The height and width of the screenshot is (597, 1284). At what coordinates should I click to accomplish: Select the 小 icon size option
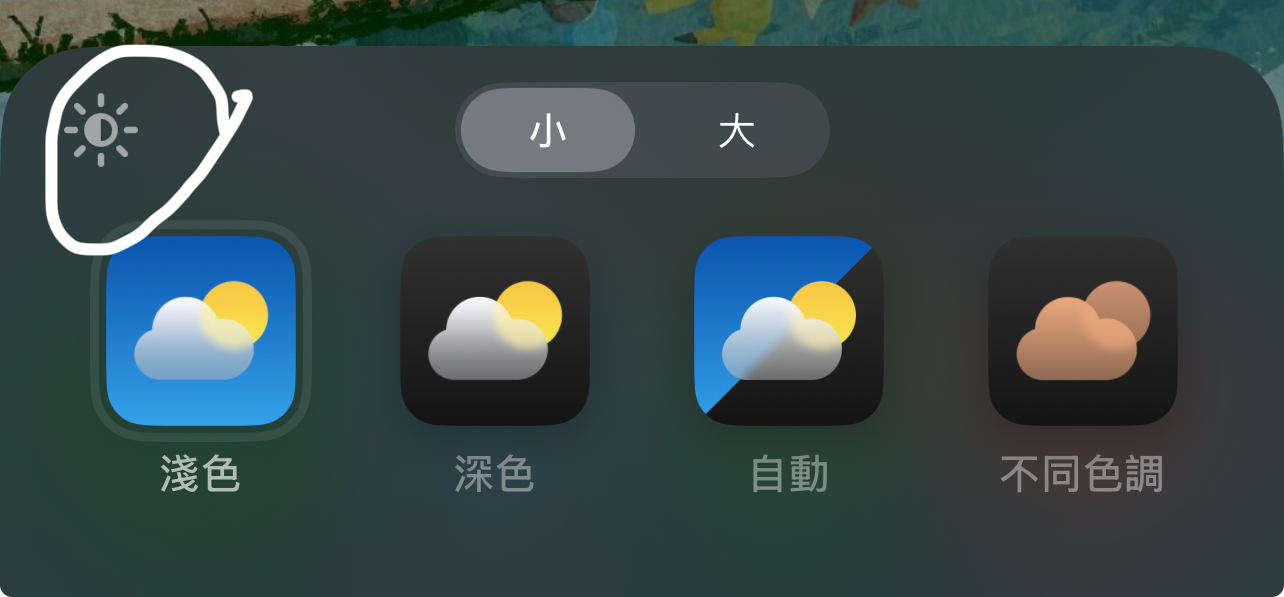pyautogui.click(x=548, y=131)
